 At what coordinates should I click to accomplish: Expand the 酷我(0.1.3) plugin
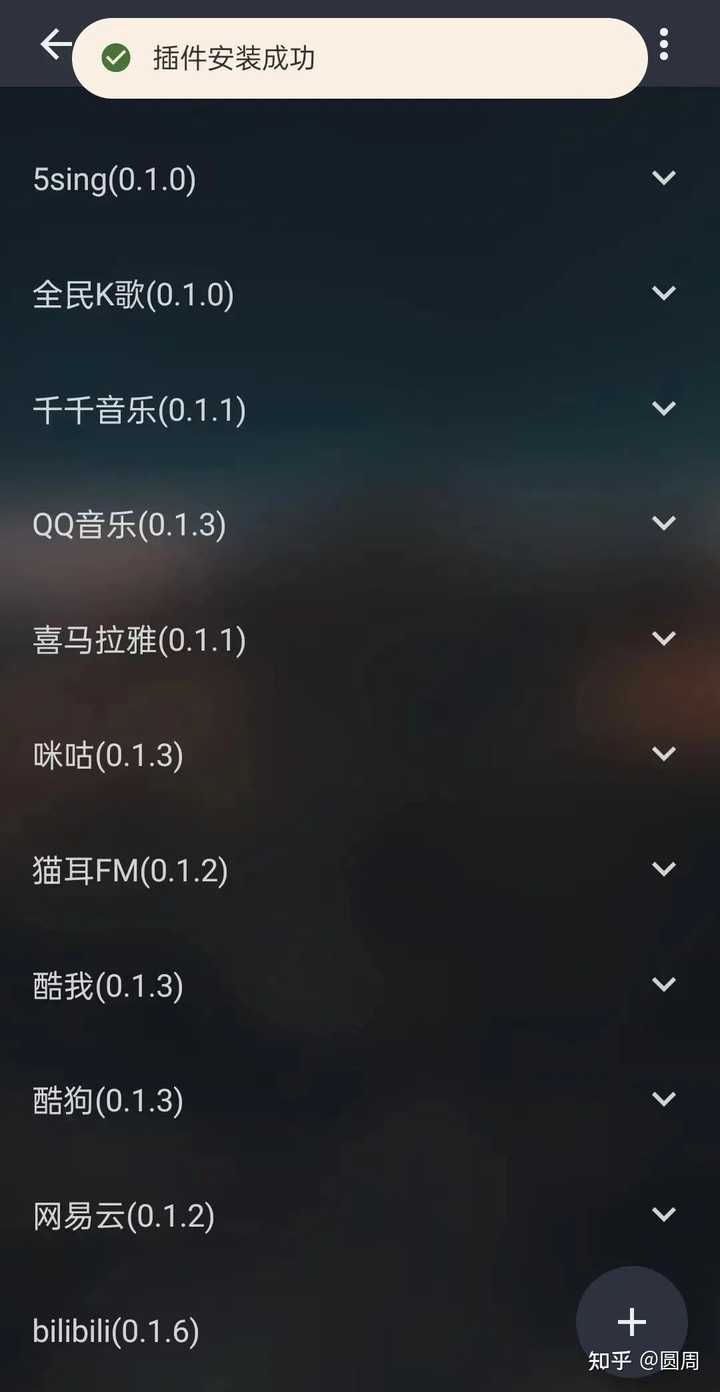pyautogui.click(x=664, y=984)
